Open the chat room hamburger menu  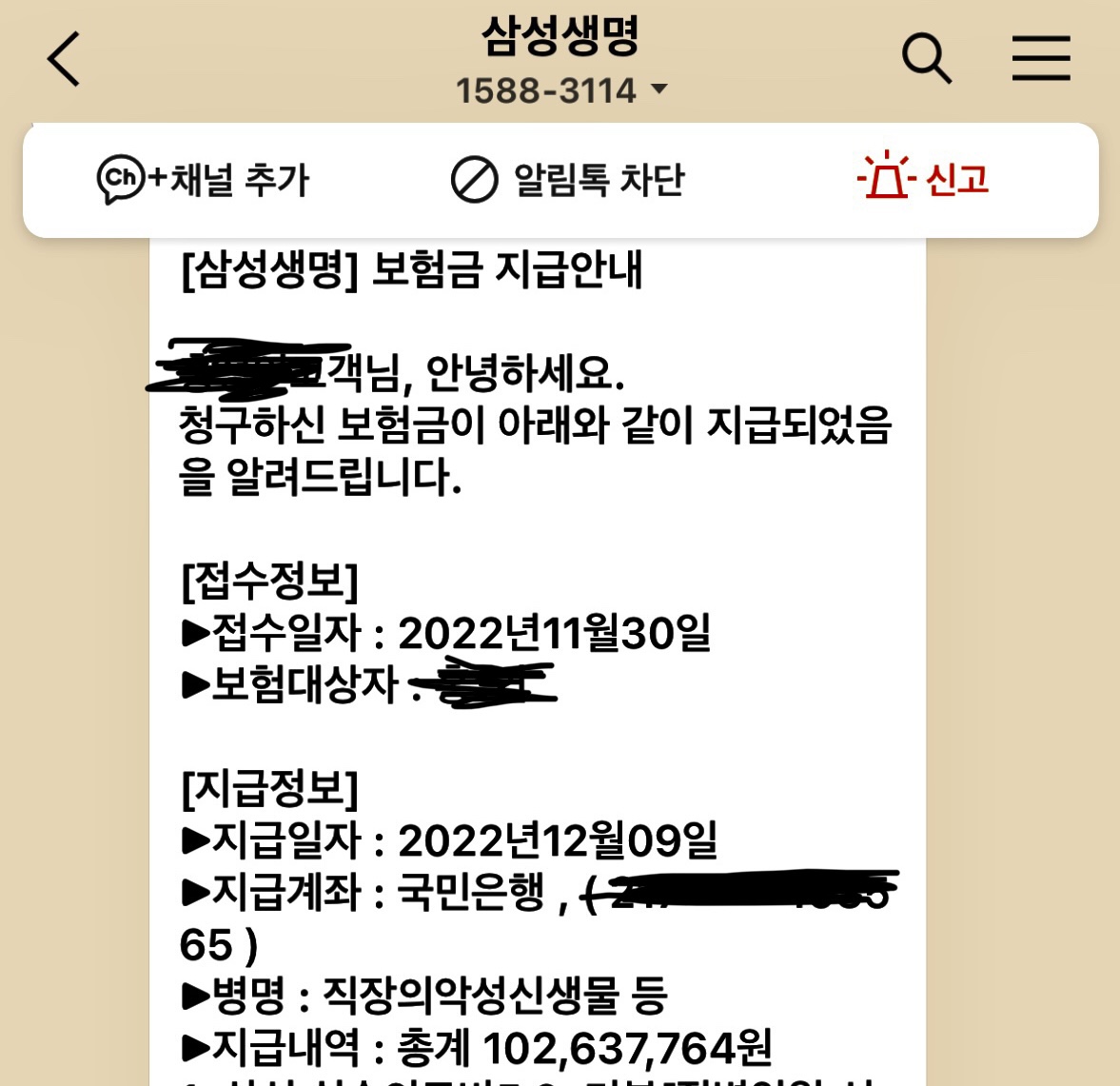point(1040,59)
